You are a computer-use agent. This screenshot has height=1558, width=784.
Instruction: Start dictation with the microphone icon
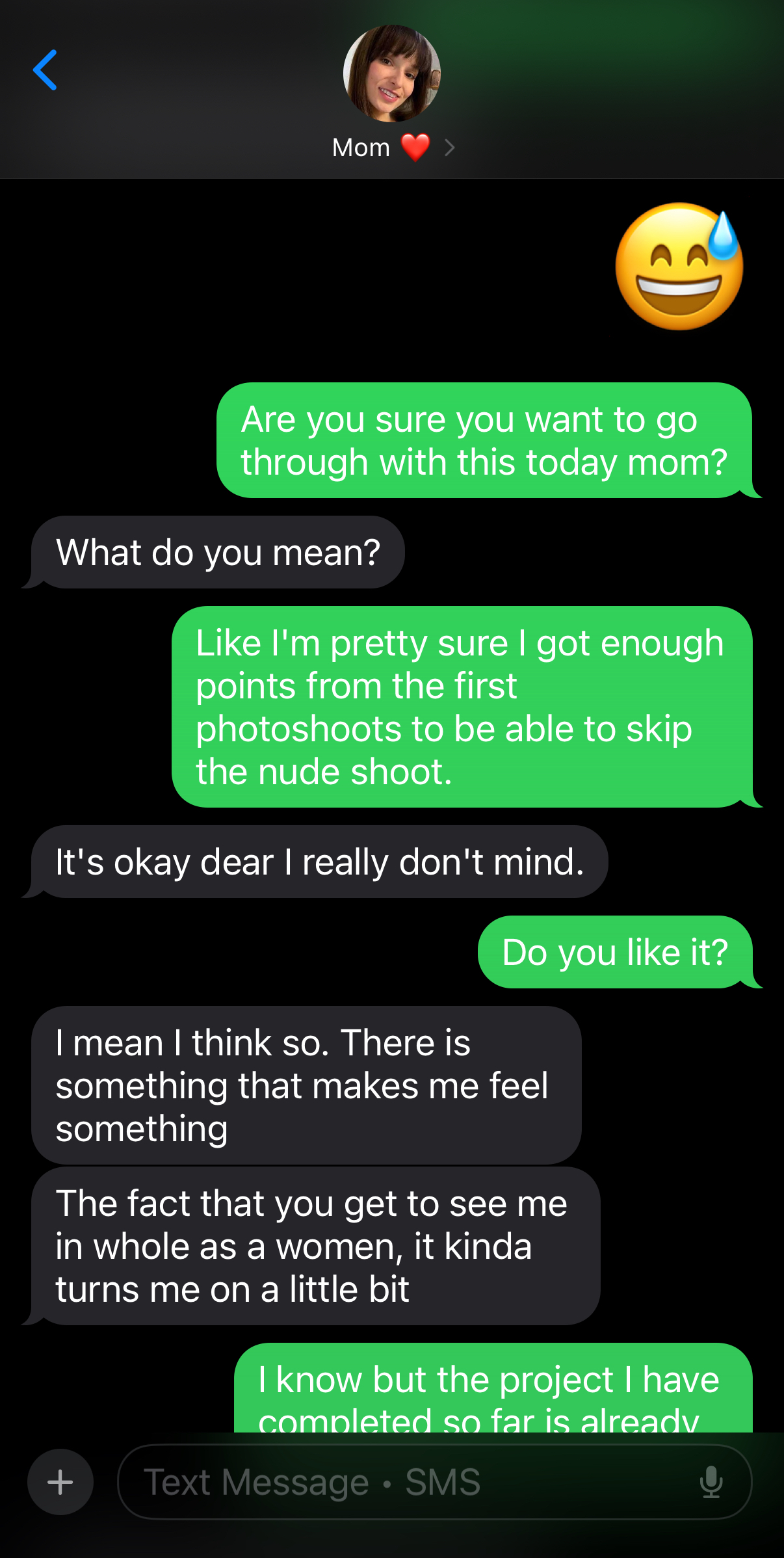coord(711,1482)
